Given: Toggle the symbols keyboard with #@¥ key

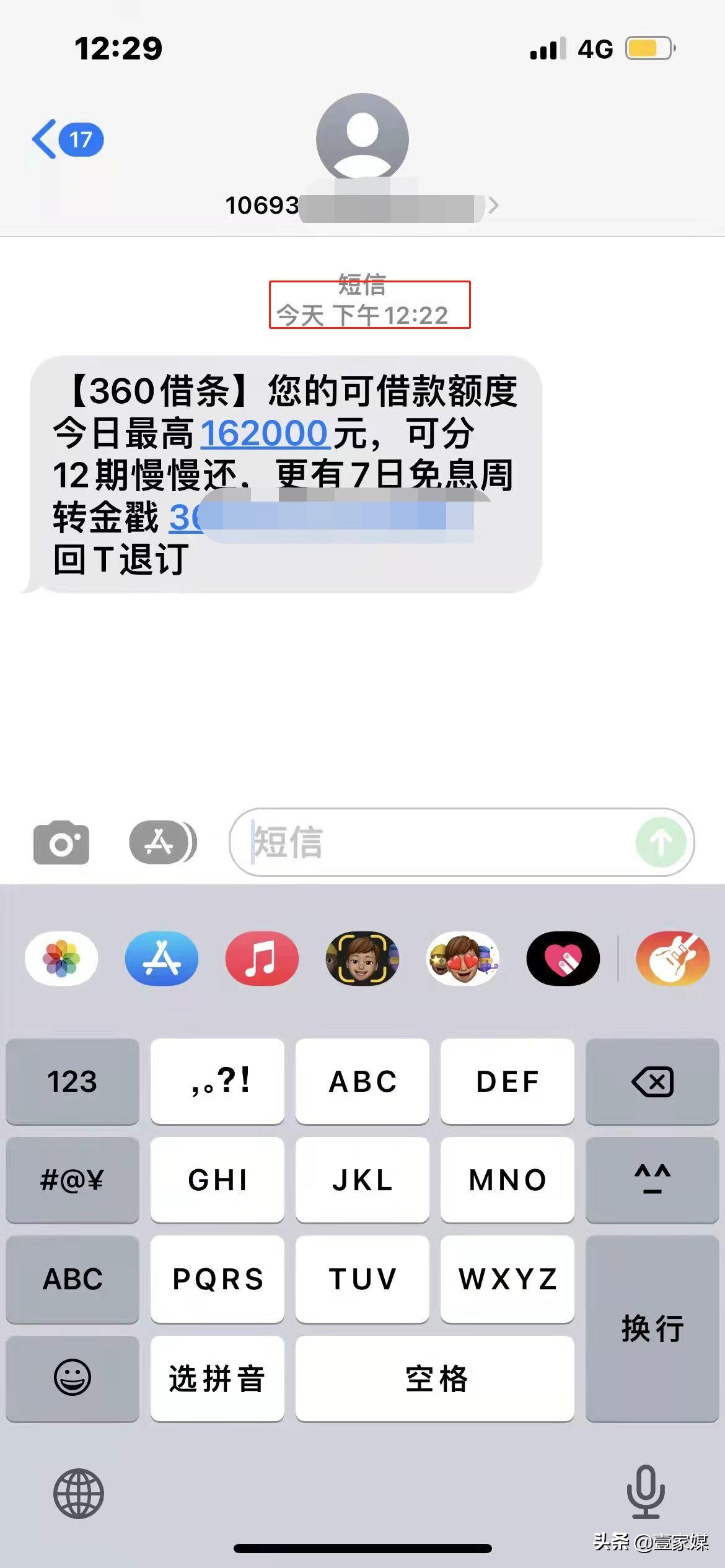Looking at the screenshot, I should (x=71, y=1181).
